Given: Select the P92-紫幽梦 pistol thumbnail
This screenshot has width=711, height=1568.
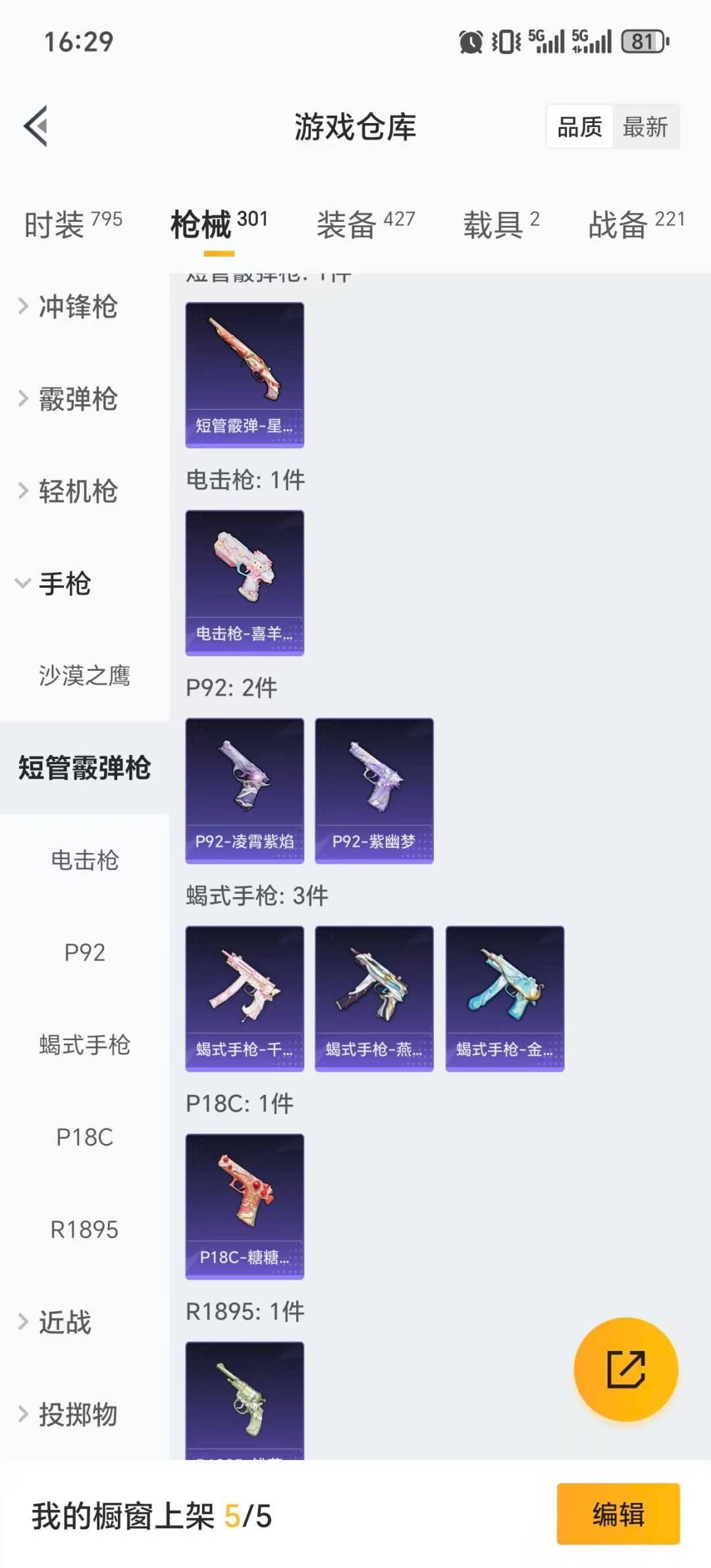Looking at the screenshot, I should coord(373,790).
